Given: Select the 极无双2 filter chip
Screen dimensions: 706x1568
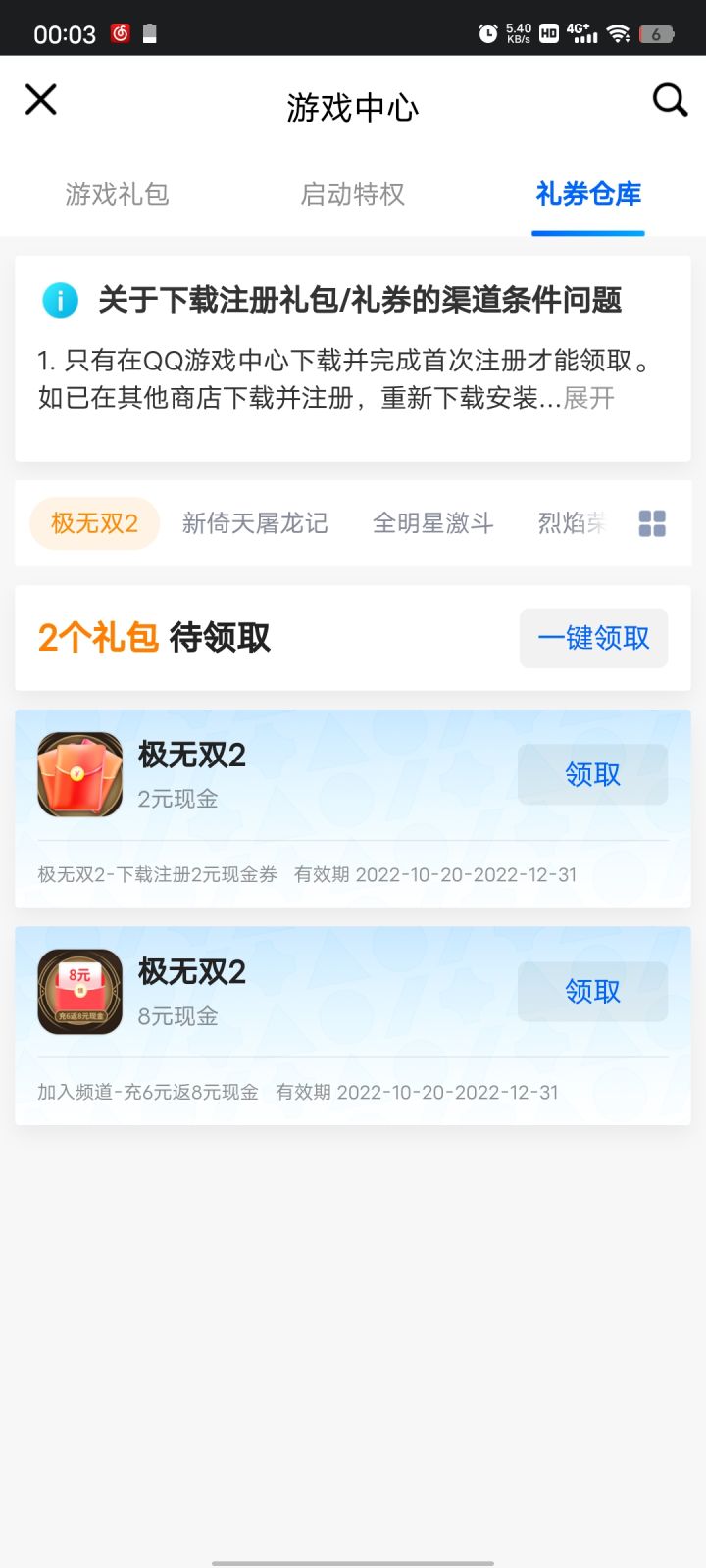Looking at the screenshot, I should [x=93, y=523].
